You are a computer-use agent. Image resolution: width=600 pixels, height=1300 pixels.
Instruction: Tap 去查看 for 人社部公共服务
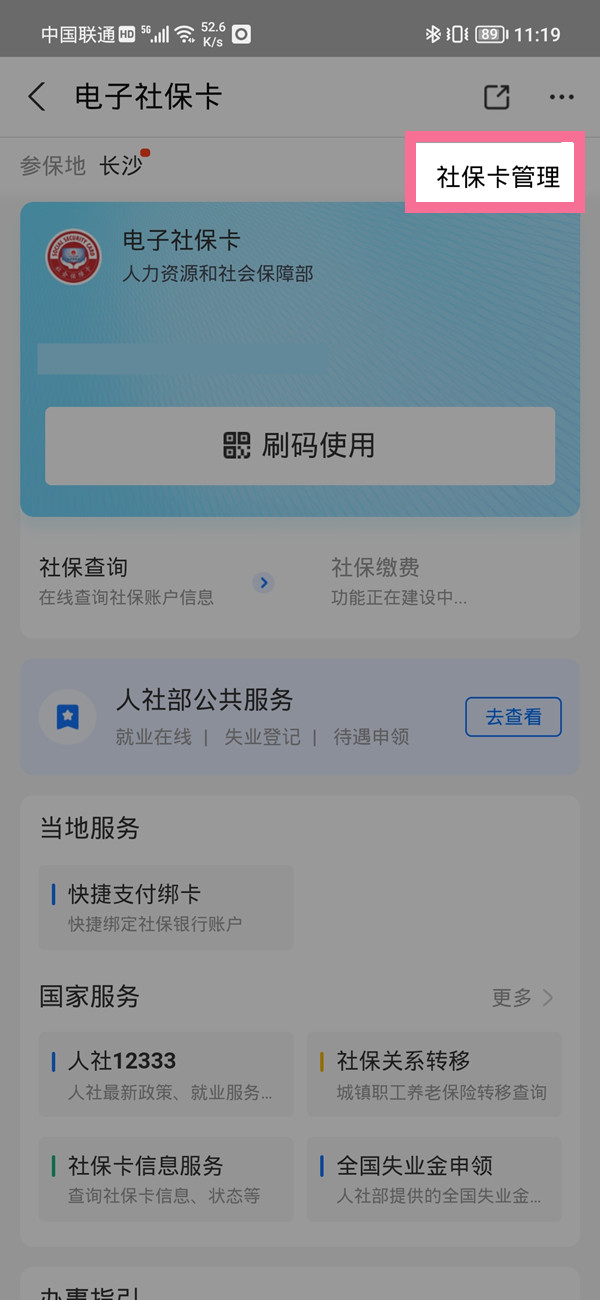[513, 717]
